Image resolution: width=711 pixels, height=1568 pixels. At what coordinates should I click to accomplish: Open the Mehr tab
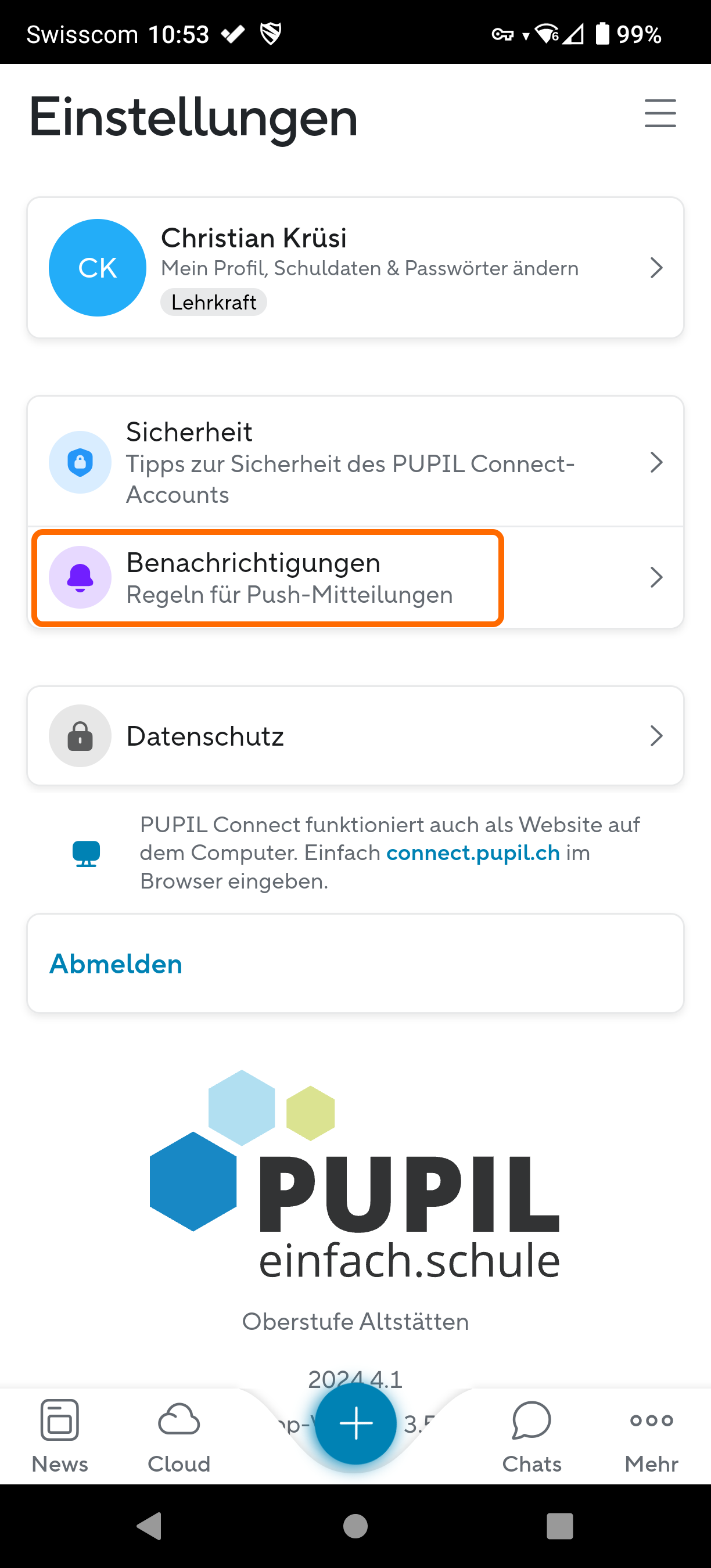point(651,1436)
